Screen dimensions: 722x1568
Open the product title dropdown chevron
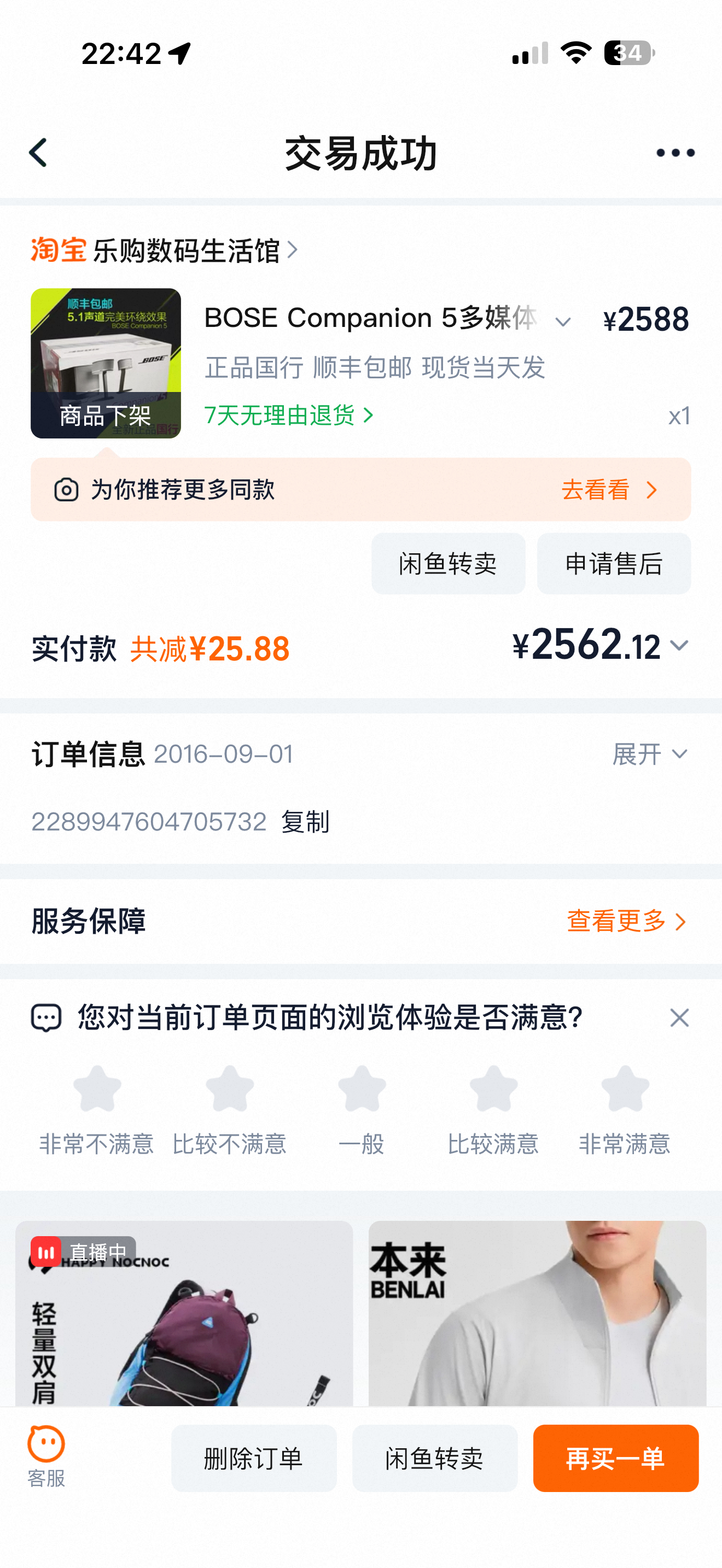[x=563, y=321]
